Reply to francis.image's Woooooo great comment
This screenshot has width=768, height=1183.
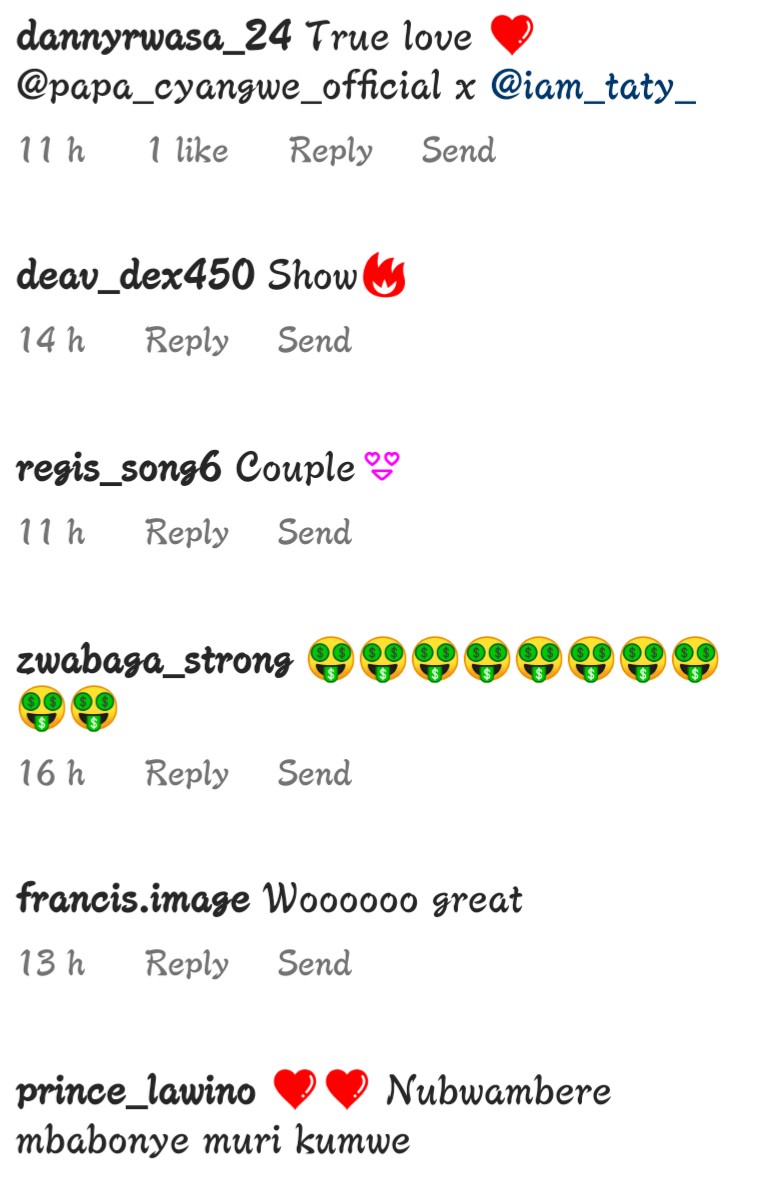187,964
